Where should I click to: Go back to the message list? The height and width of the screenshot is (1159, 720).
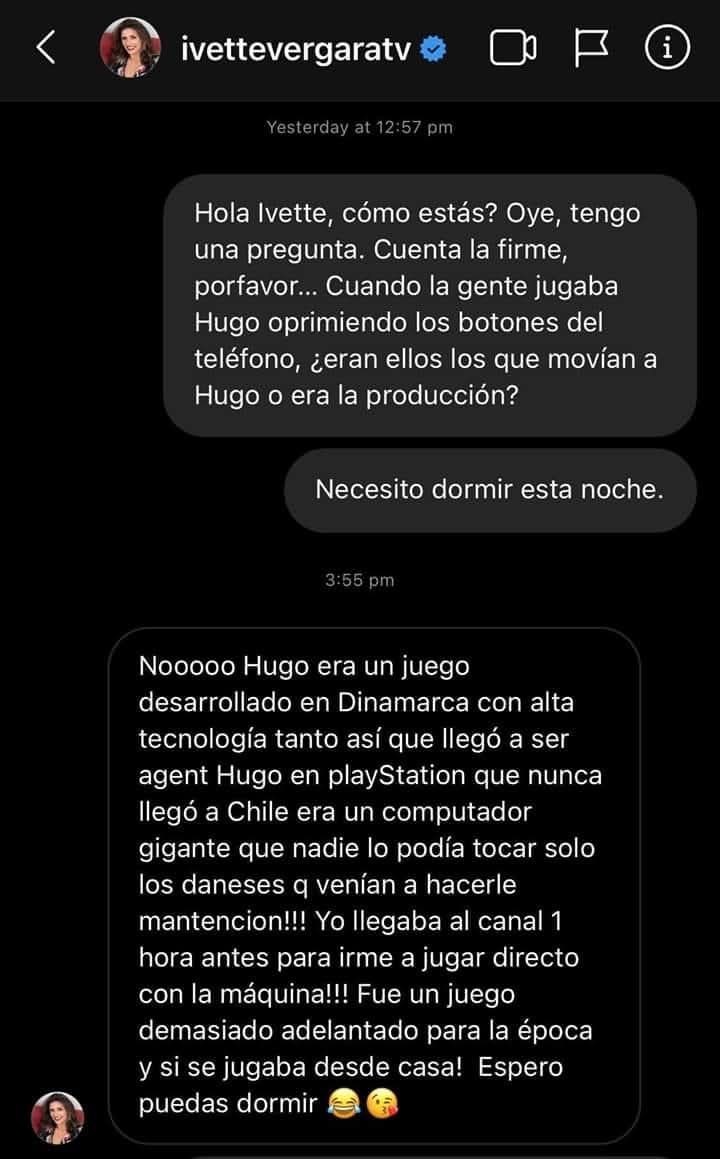pos(46,49)
